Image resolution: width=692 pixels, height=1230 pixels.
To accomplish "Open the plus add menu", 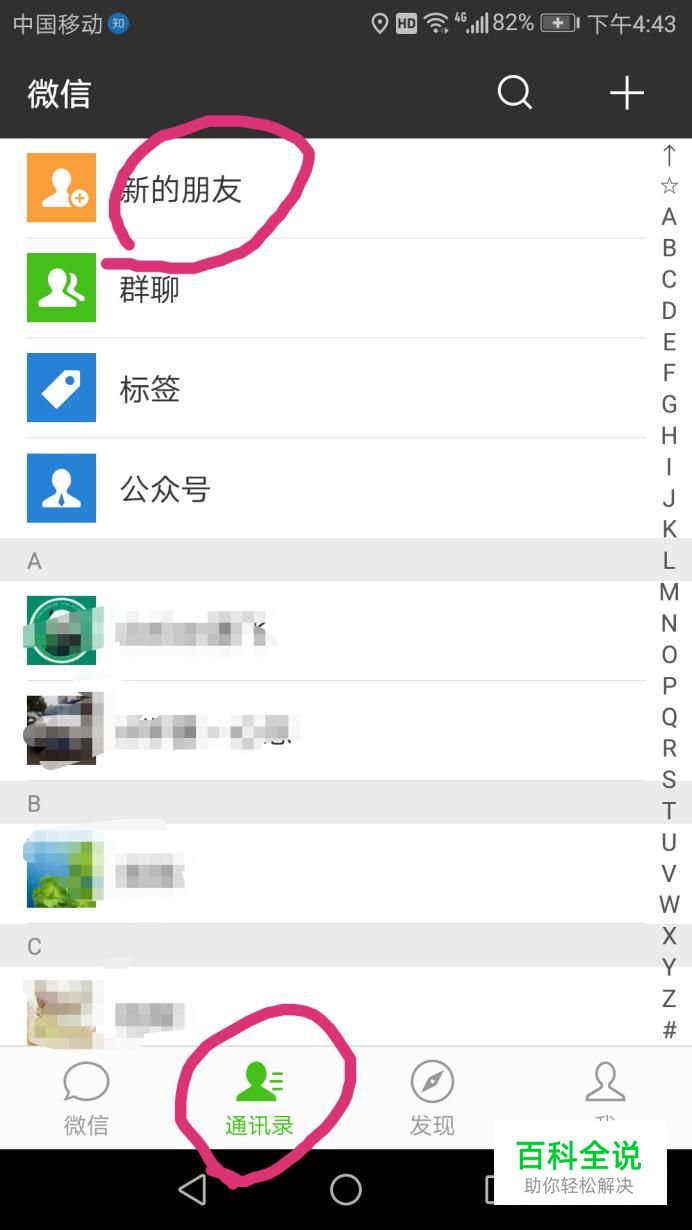I will [x=627, y=93].
